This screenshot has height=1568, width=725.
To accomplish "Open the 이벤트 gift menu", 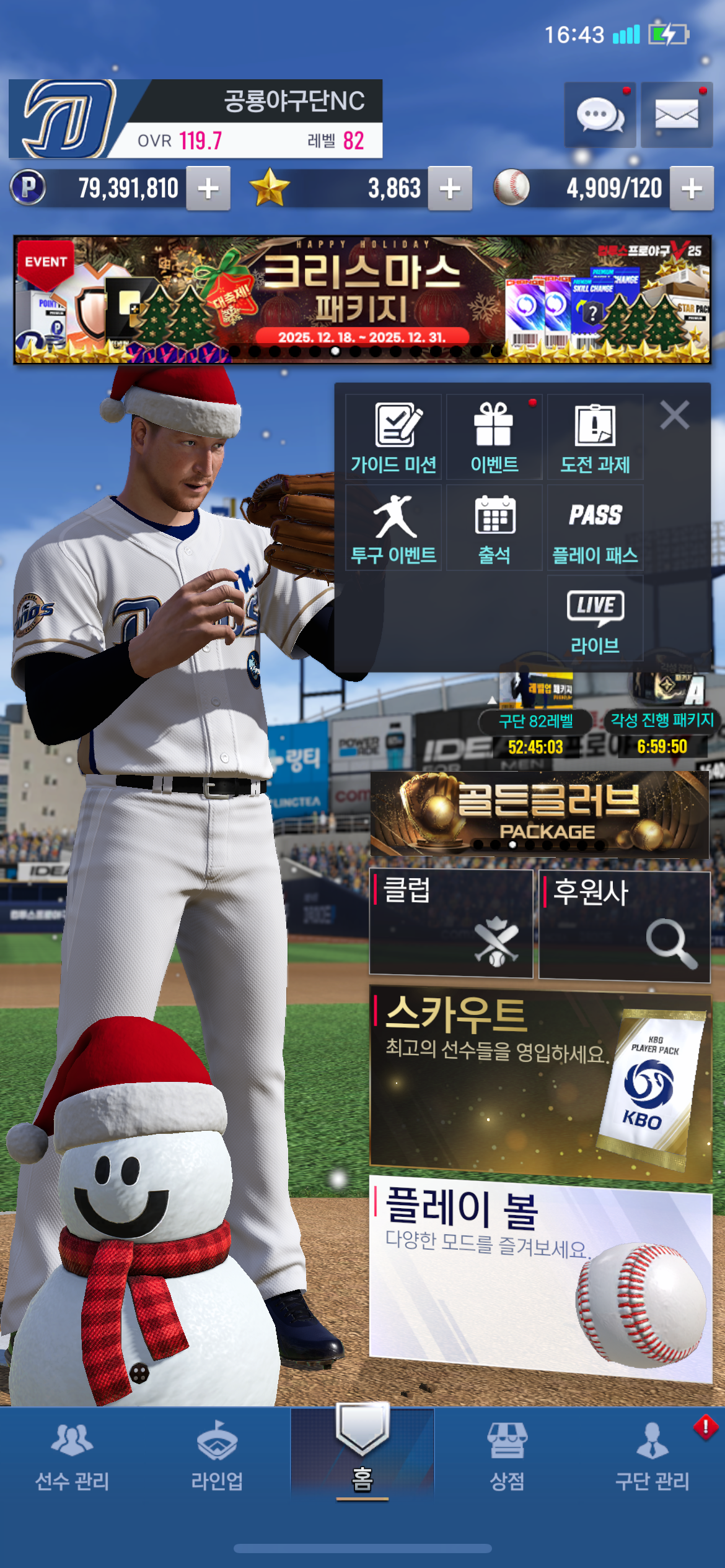I will pos(494,437).
